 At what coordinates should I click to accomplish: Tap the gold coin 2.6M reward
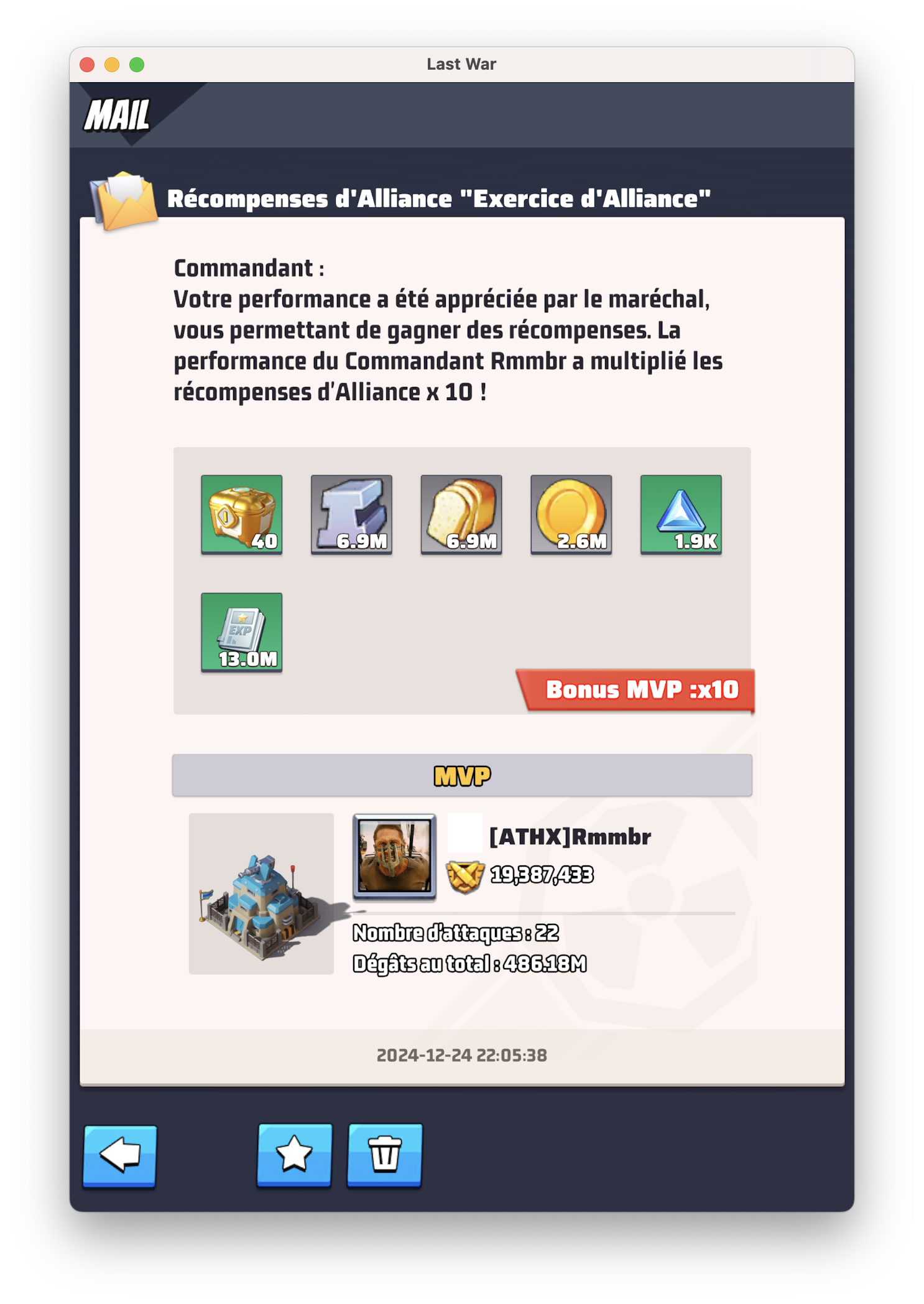(x=571, y=514)
